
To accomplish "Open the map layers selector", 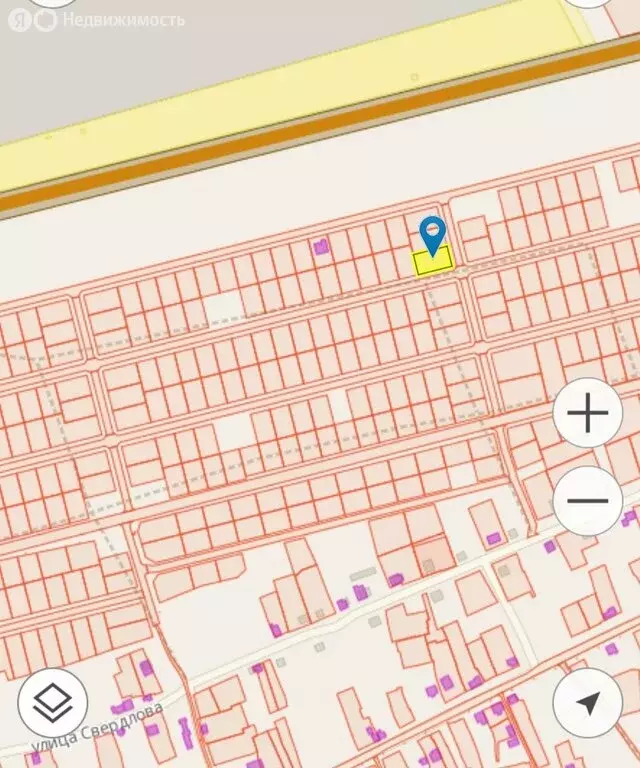I will (x=53, y=702).
